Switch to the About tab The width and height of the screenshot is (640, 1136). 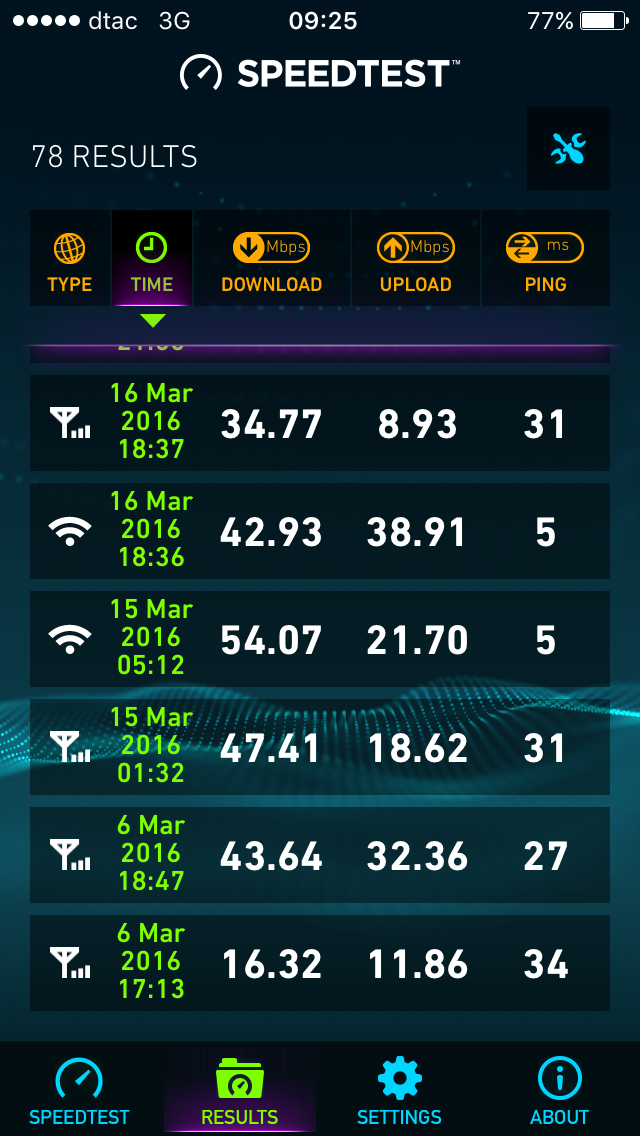click(x=560, y=1091)
